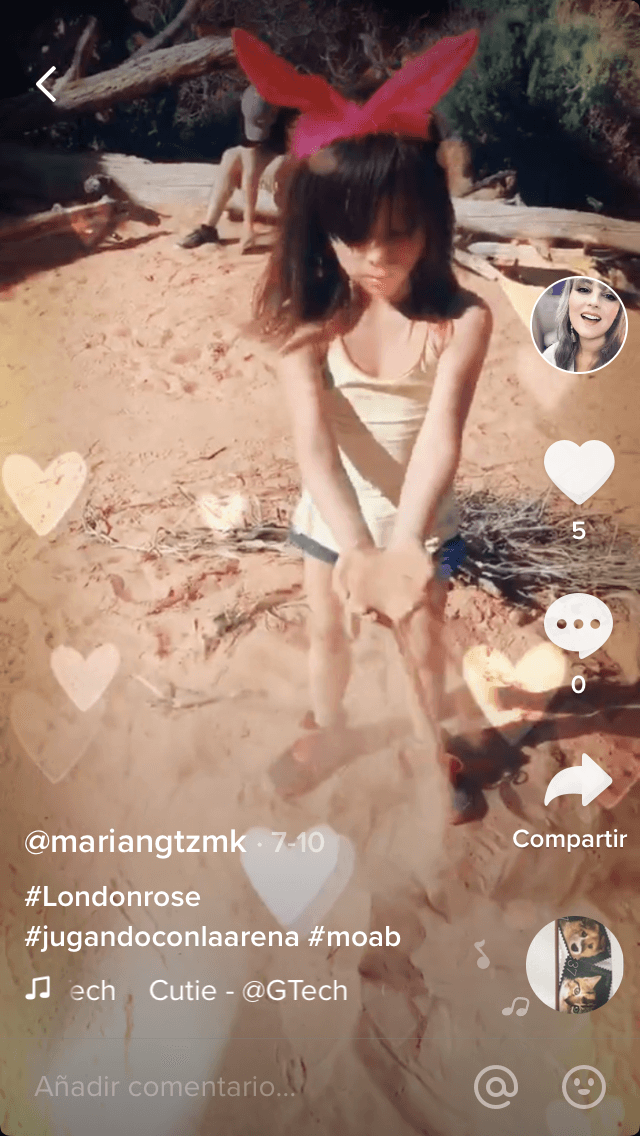Screen dimensions: 640x1136
Task: View the #jugandoconlaarena hashtag
Action: (x=161, y=937)
